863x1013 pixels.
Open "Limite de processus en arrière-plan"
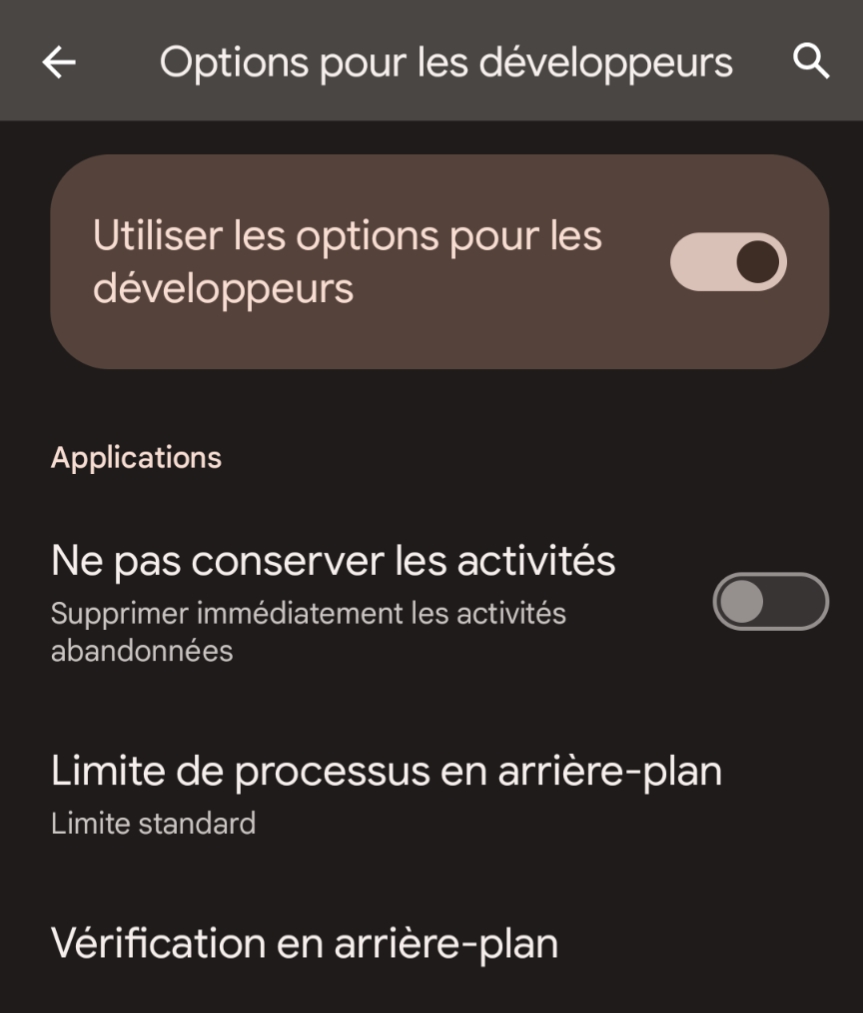click(x=386, y=792)
